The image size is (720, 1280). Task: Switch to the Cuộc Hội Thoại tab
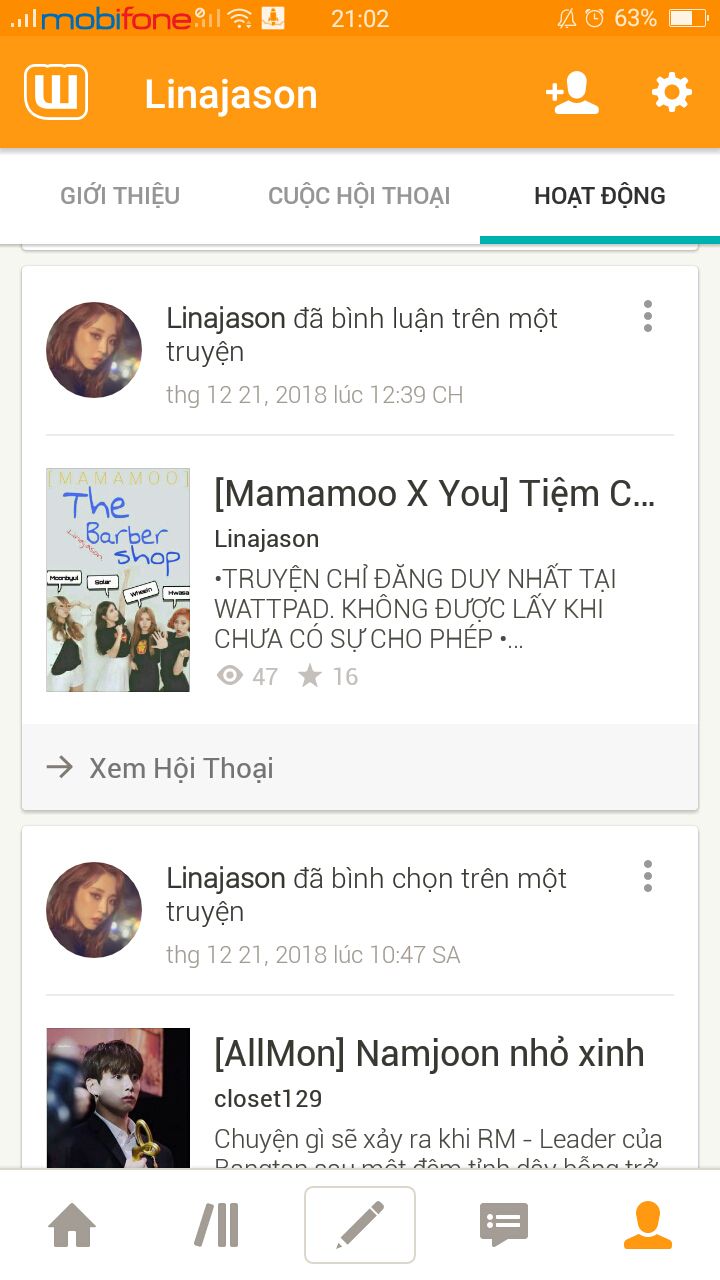pos(359,196)
